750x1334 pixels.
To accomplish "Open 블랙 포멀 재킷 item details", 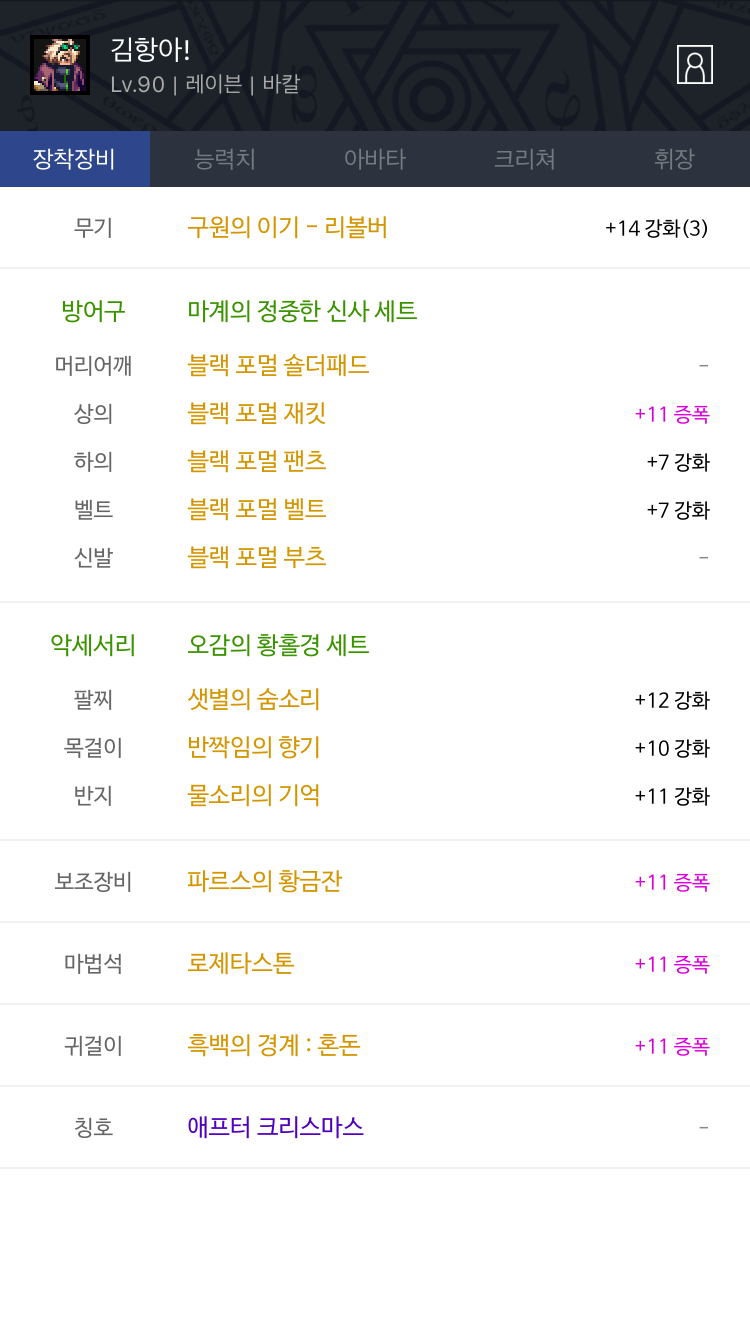I will coord(257,413).
